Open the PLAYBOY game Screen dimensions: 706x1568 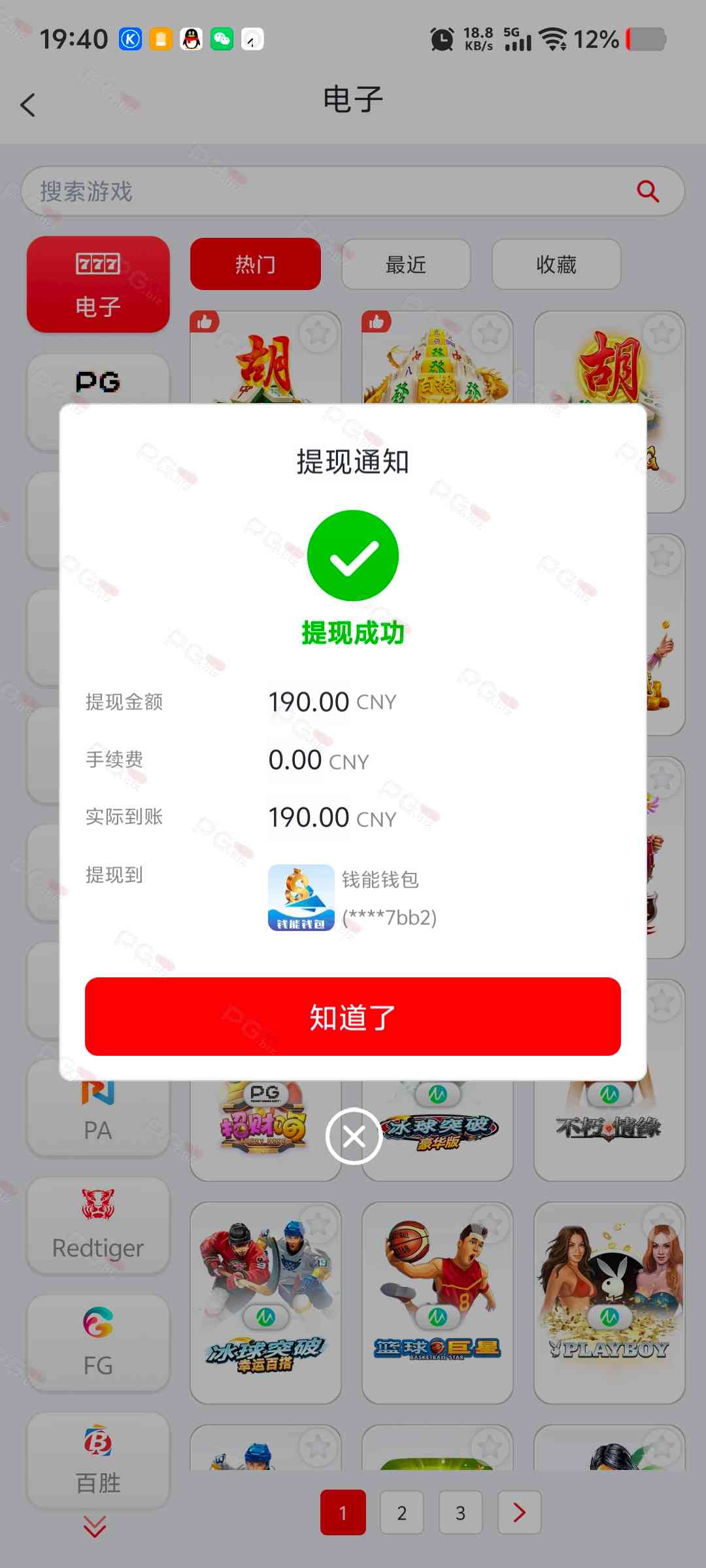coord(609,1303)
